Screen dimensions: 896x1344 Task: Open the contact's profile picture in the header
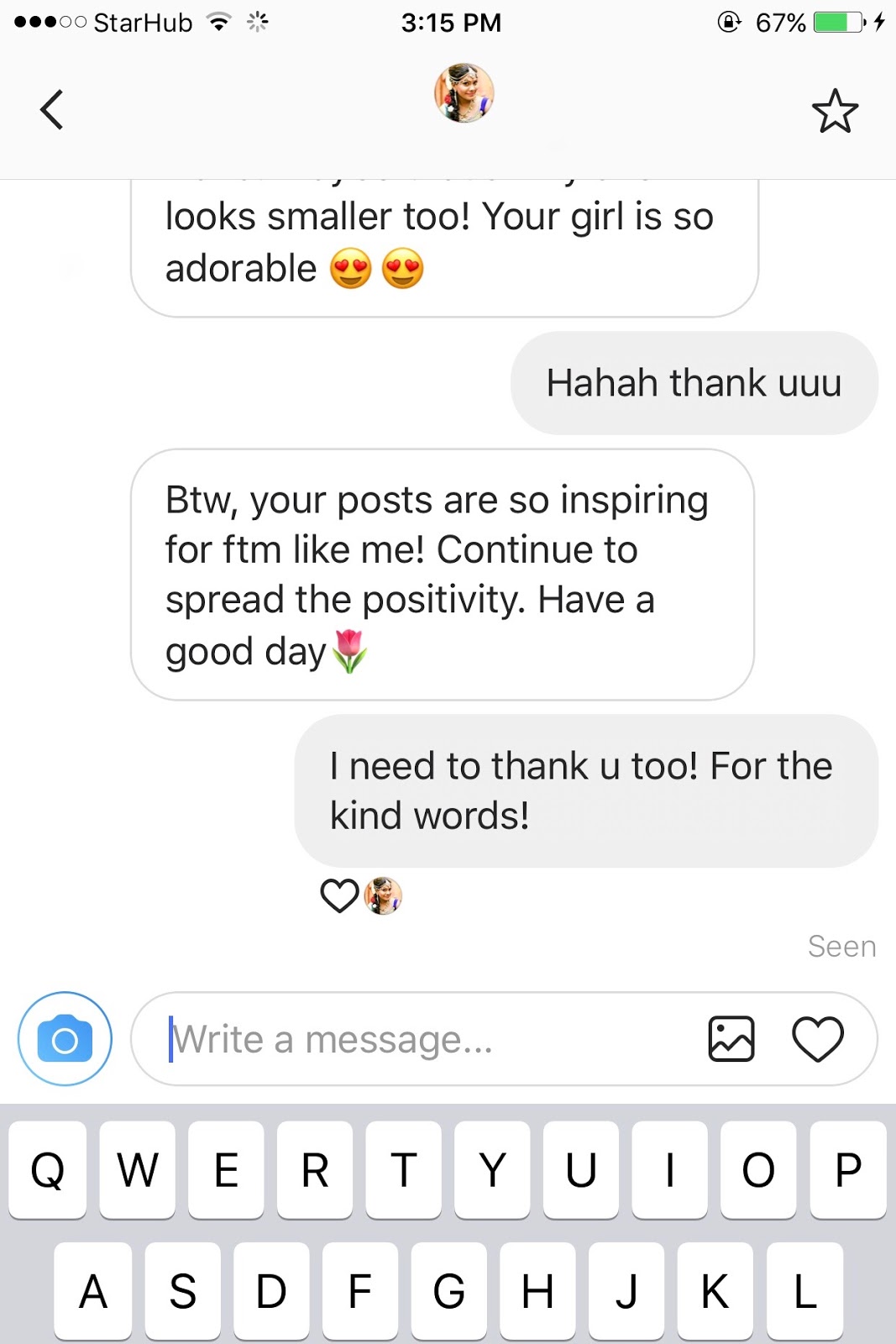pyautogui.click(x=464, y=93)
